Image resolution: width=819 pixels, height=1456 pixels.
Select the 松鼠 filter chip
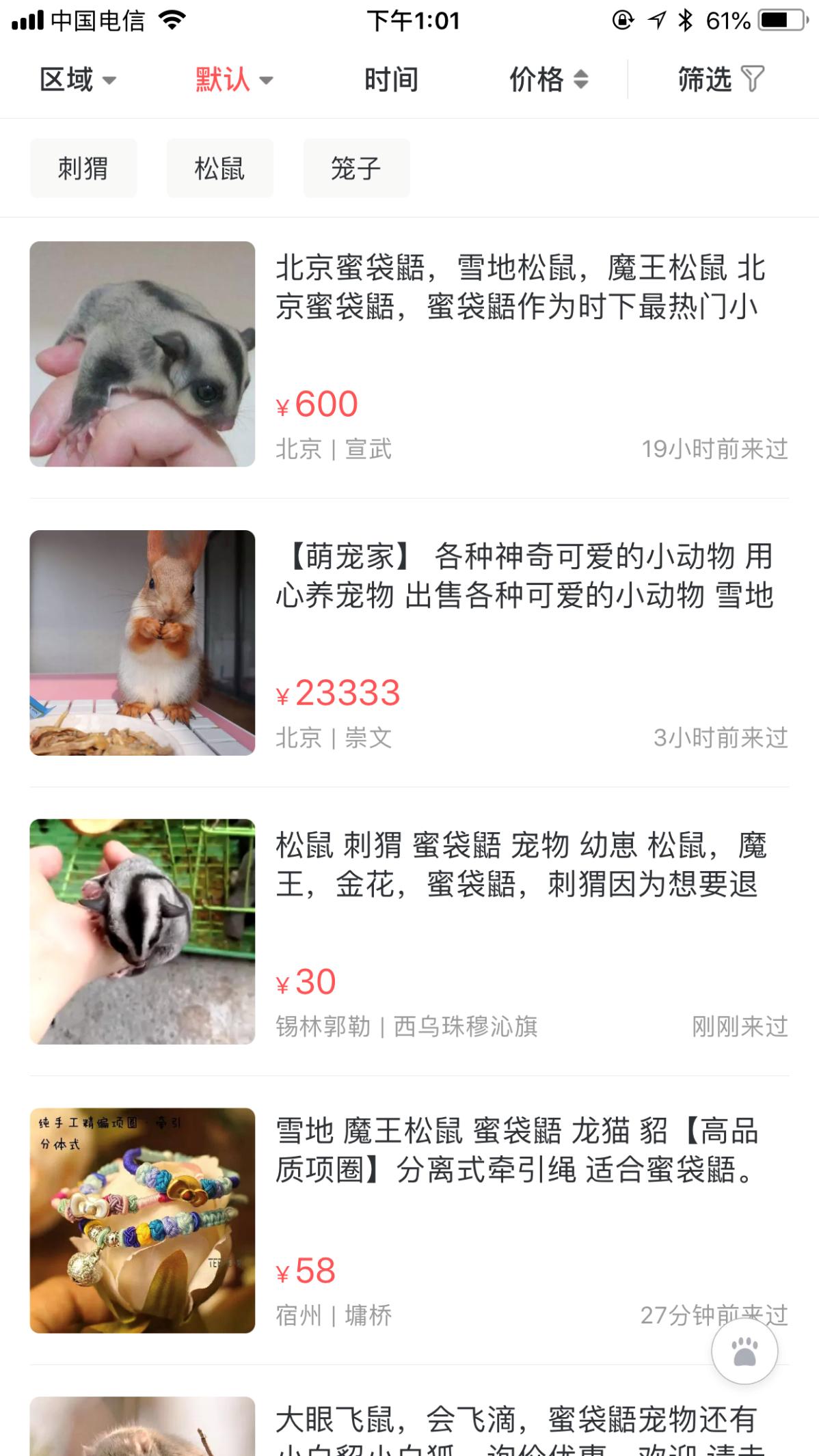click(x=219, y=168)
